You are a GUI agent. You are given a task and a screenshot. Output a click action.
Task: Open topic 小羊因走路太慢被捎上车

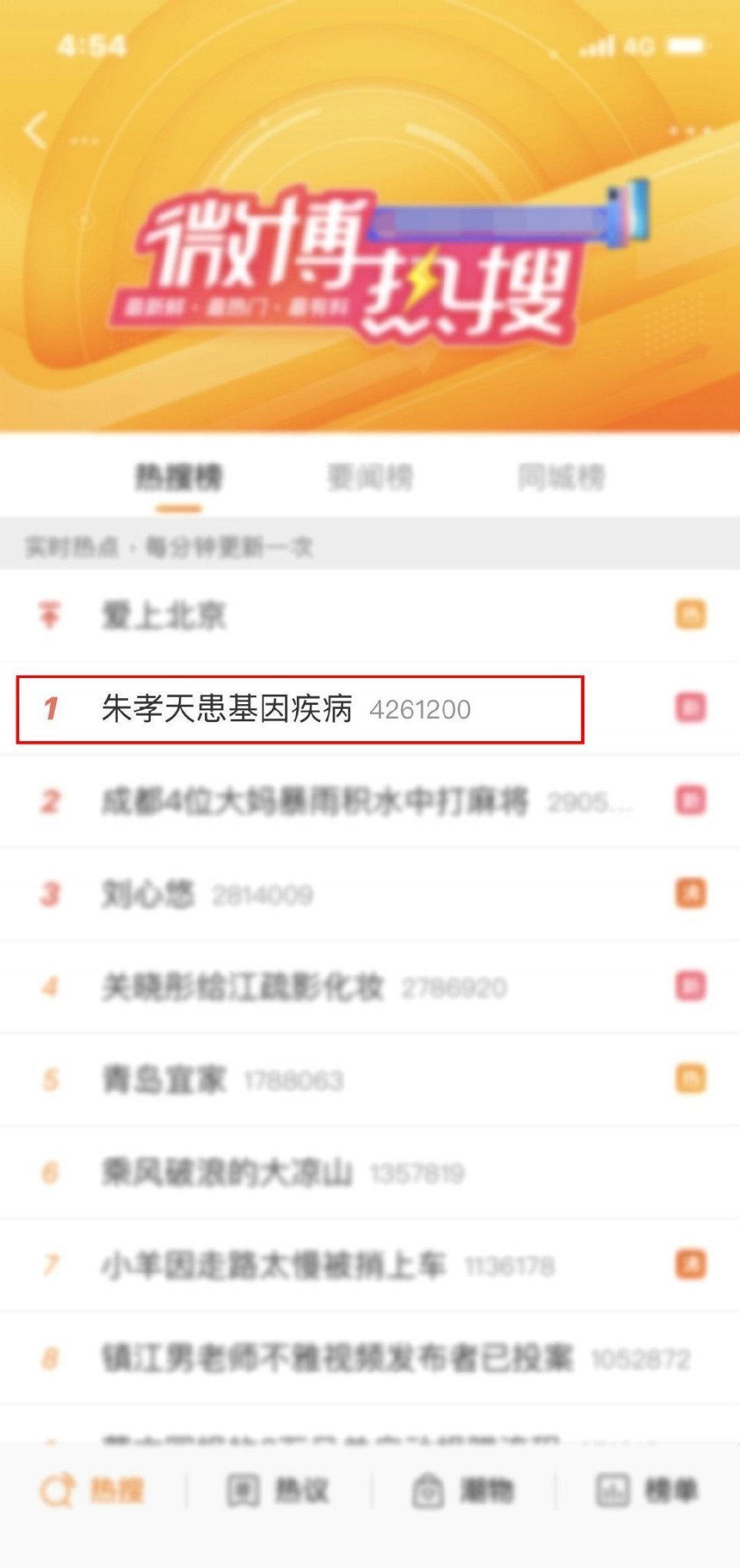click(x=274, y=1266)
